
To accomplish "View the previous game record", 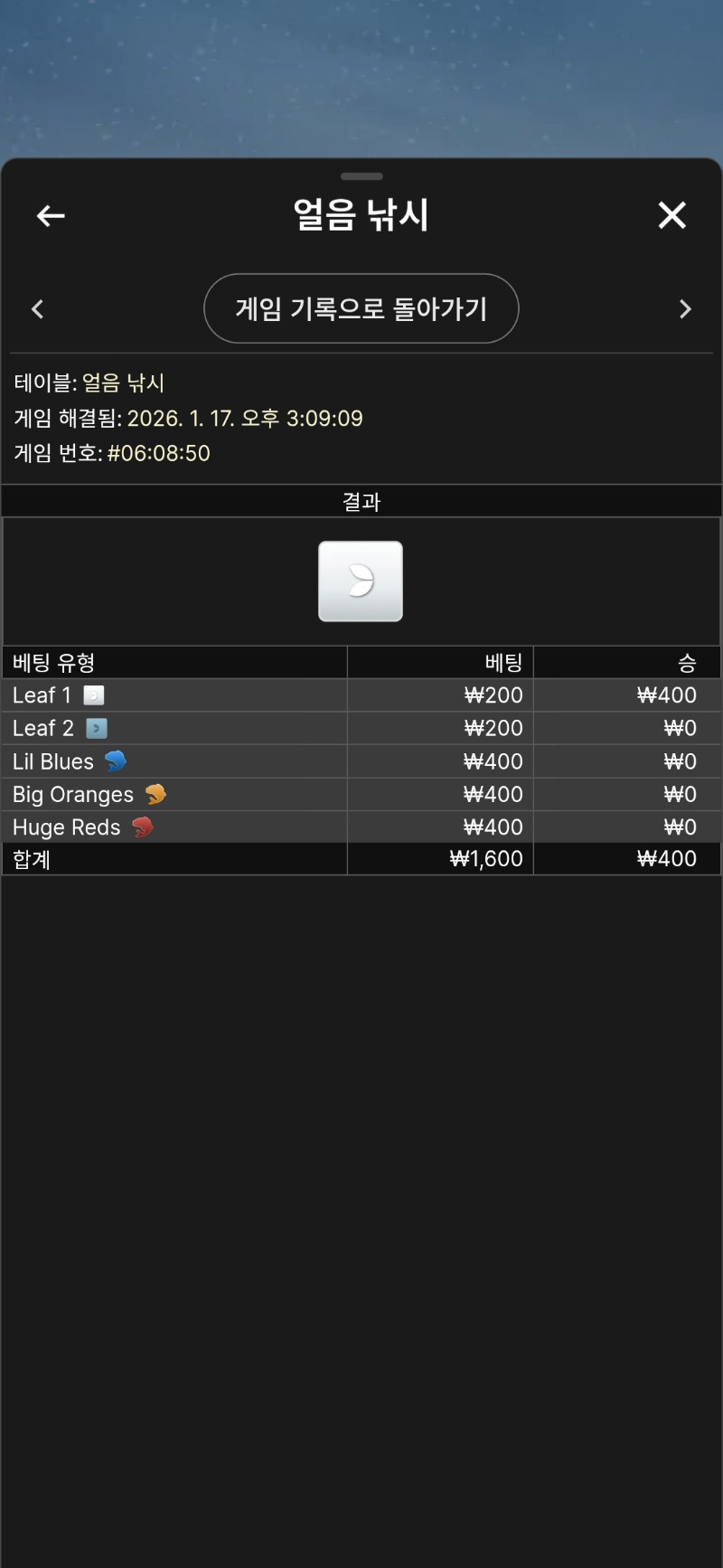I will click(38, 309).
